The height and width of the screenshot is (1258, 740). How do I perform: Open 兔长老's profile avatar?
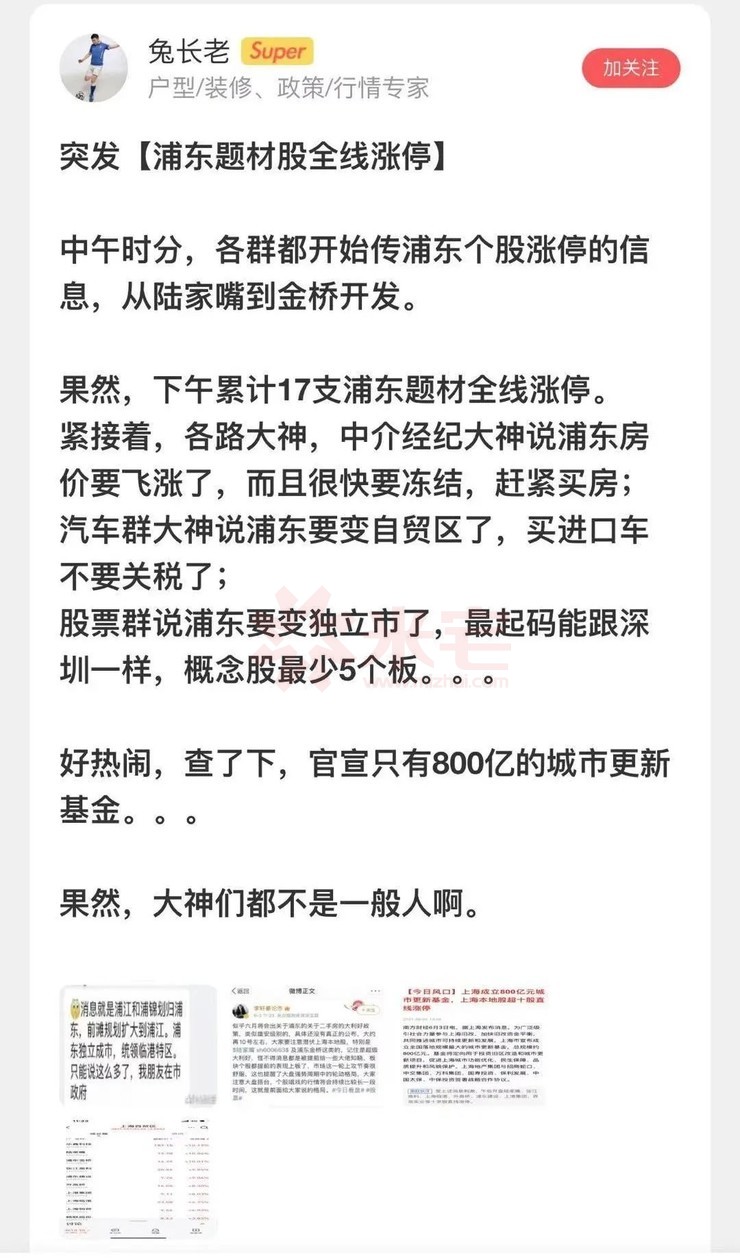tap(94, 68)
